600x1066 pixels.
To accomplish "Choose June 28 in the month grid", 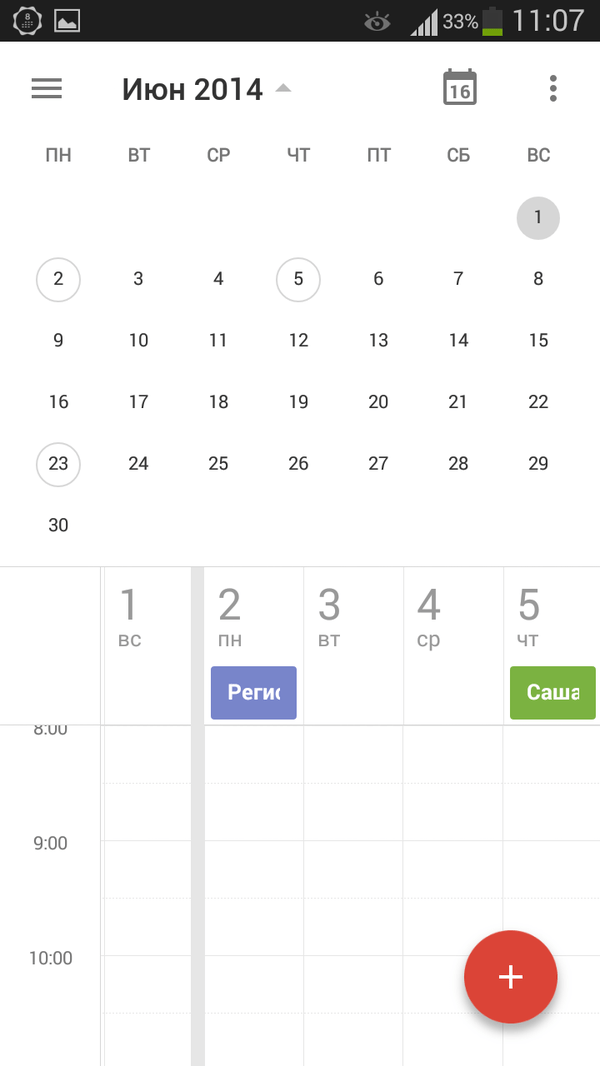I will coord(458,464).
